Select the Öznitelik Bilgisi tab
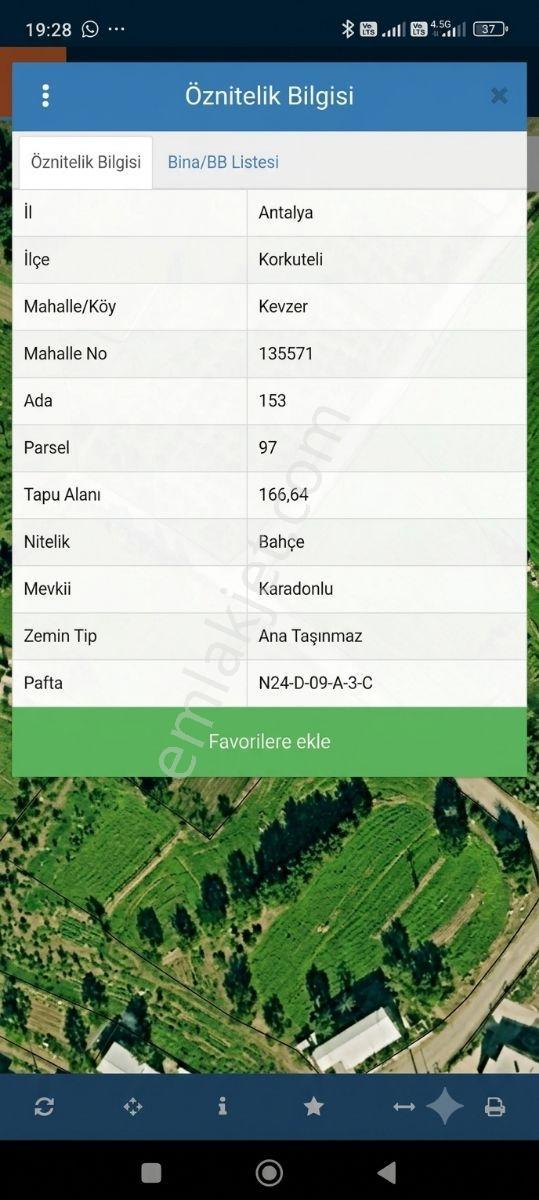539x1200 pixels. coord(86,162)
